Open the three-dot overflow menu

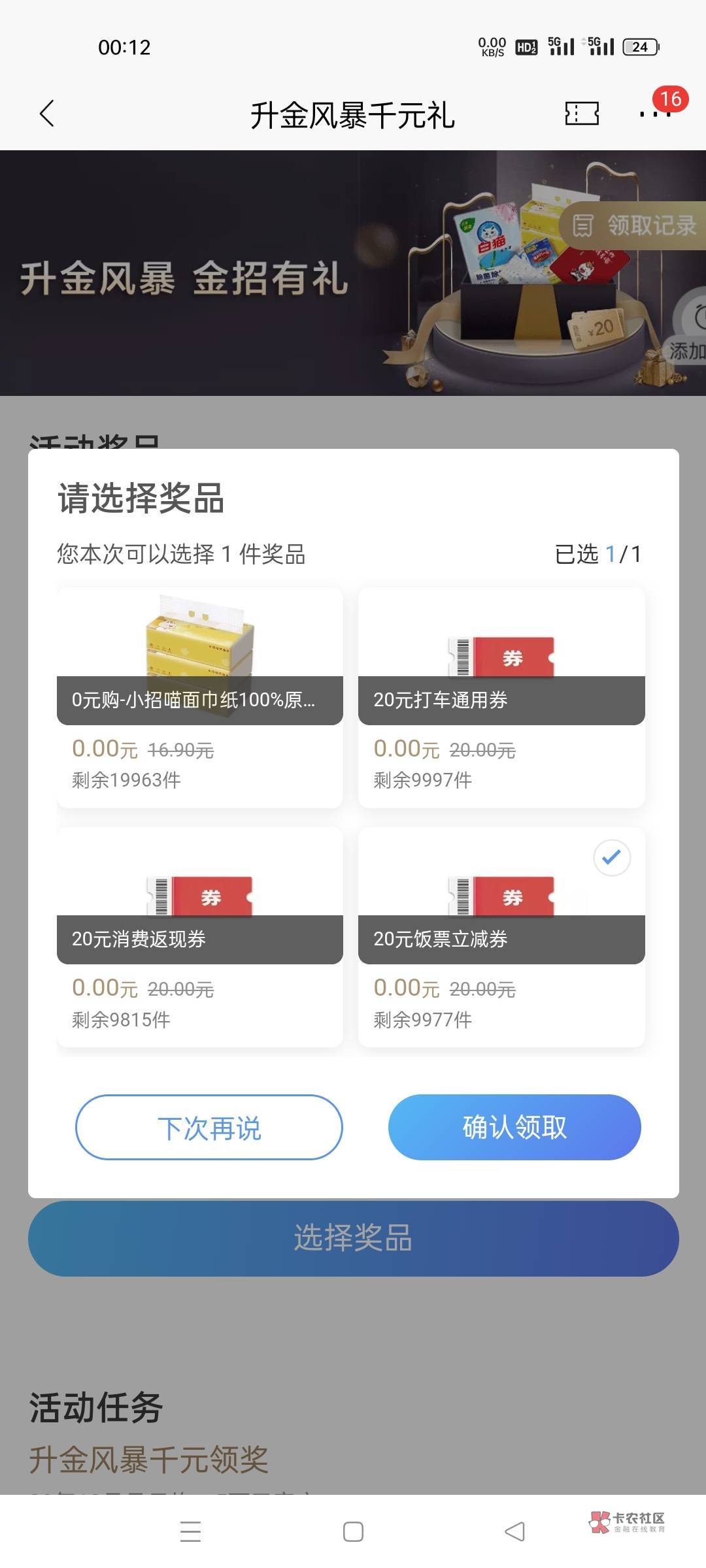coord(654,114)
